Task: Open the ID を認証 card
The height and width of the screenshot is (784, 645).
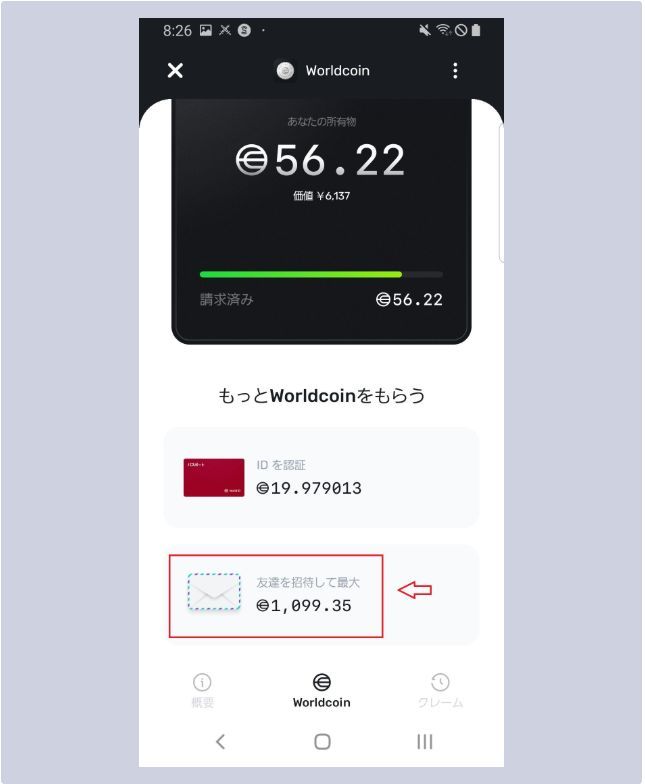Action: [x=321, y=478]
